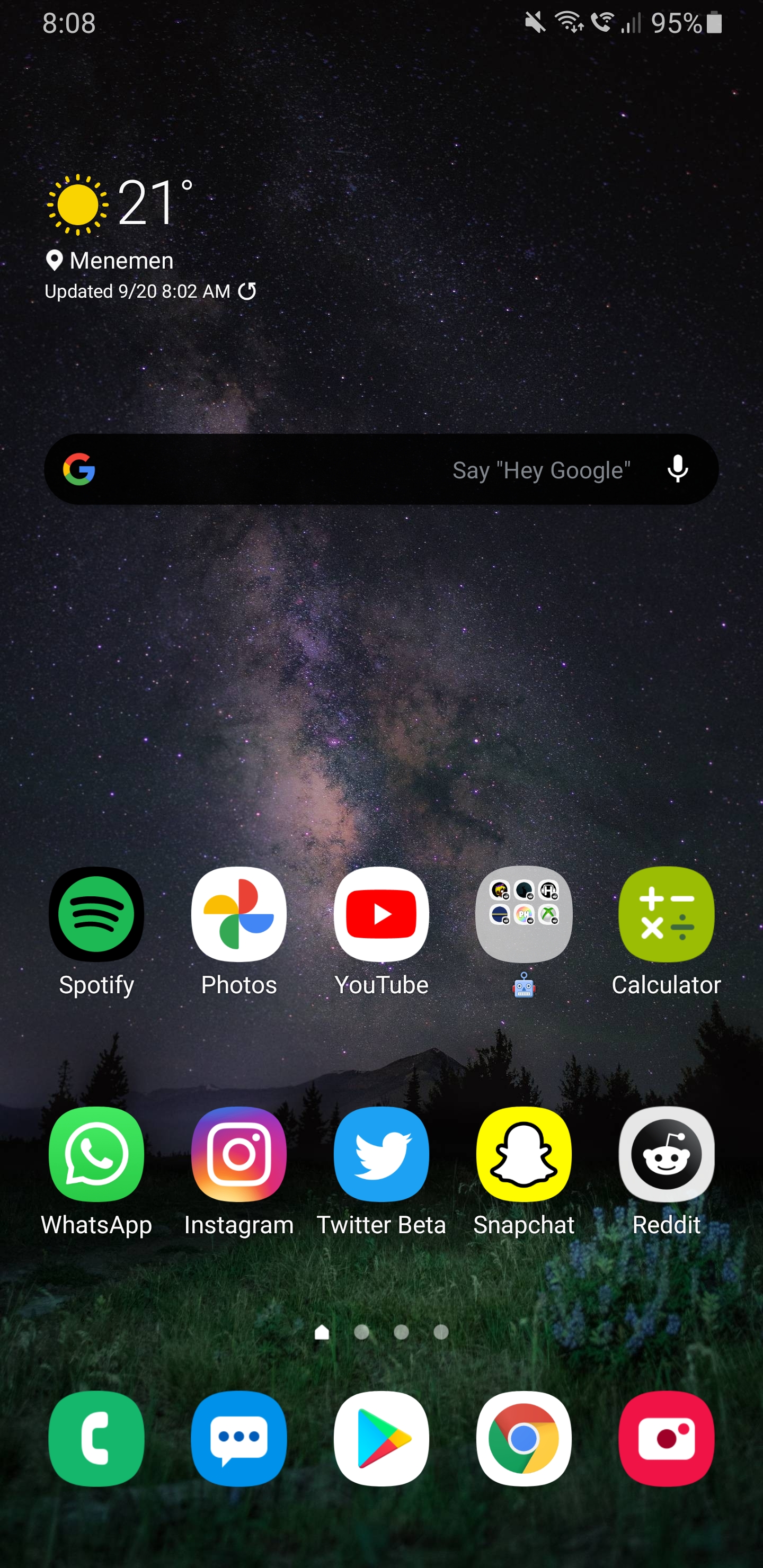Open WhatsApp
The height and width of the screenshot is (1568, 763).
(x=96, y=1153)
